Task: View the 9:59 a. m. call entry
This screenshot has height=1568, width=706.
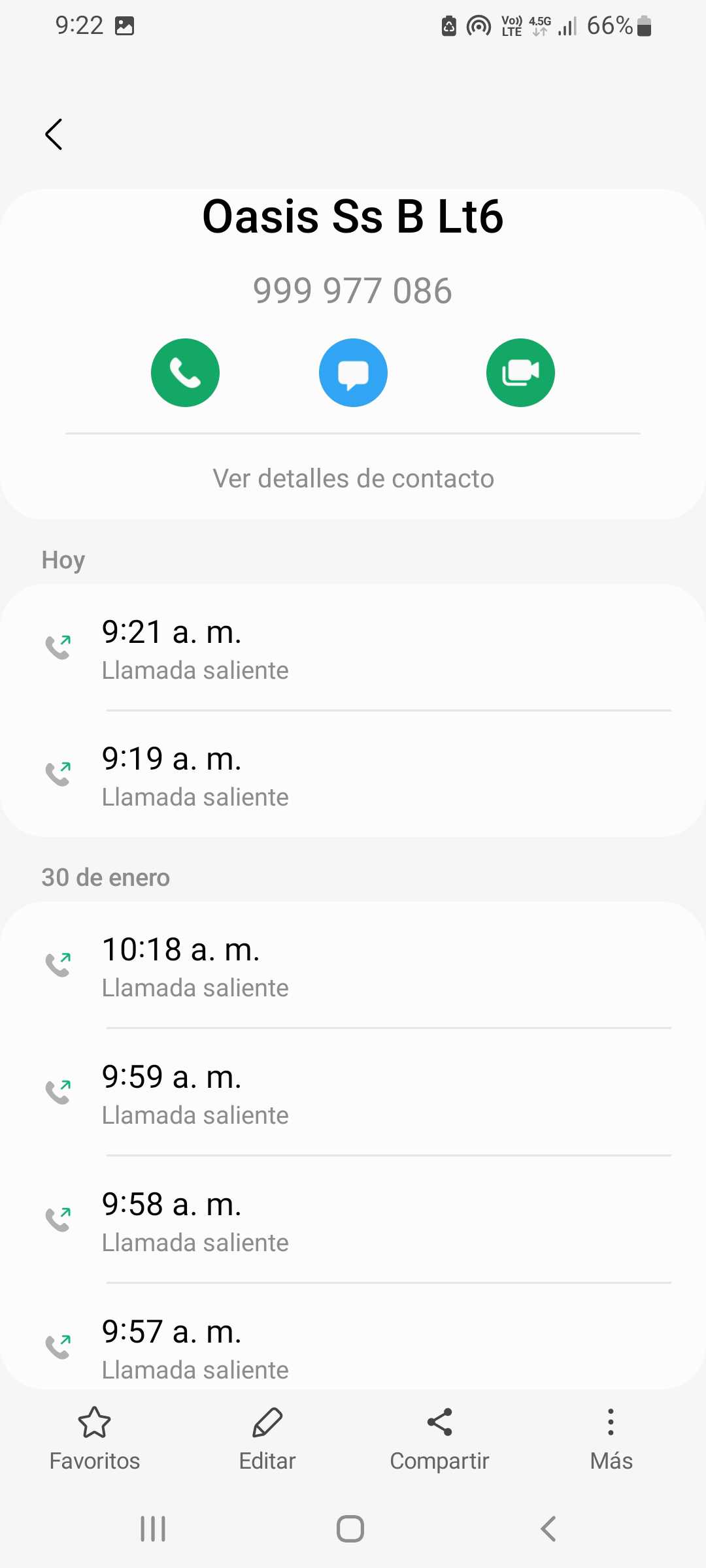Action: tap(353, 1094)
